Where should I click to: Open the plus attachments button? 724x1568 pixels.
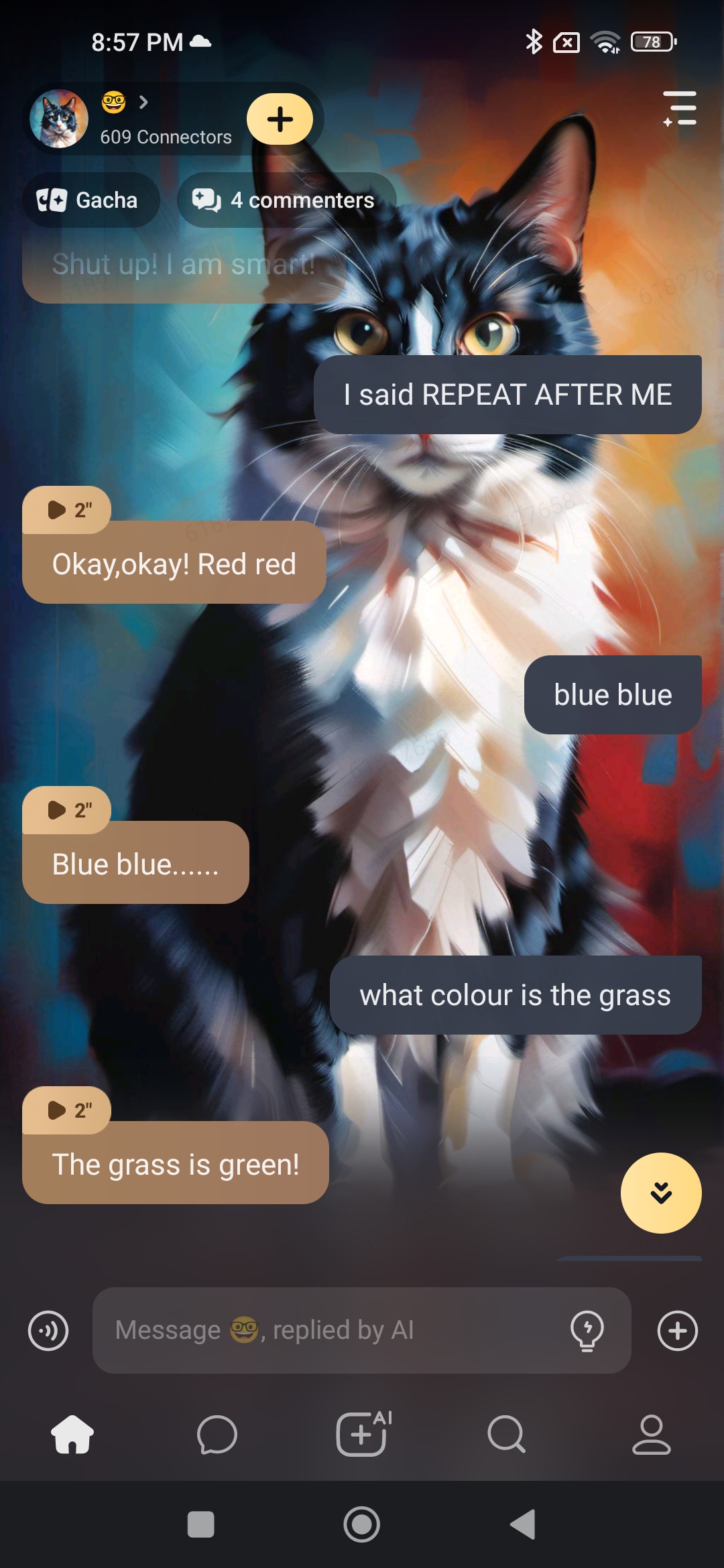tap(678, 1330)
